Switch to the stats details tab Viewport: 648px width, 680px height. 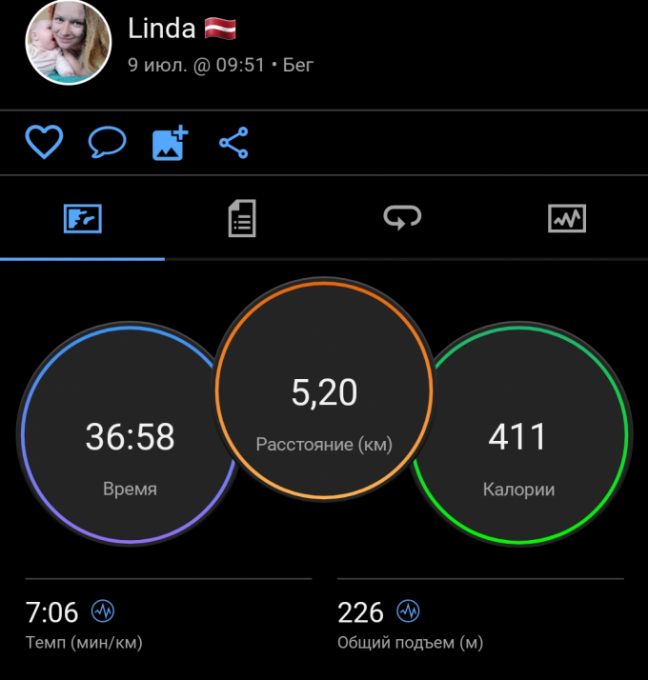[x=242, y=218]
